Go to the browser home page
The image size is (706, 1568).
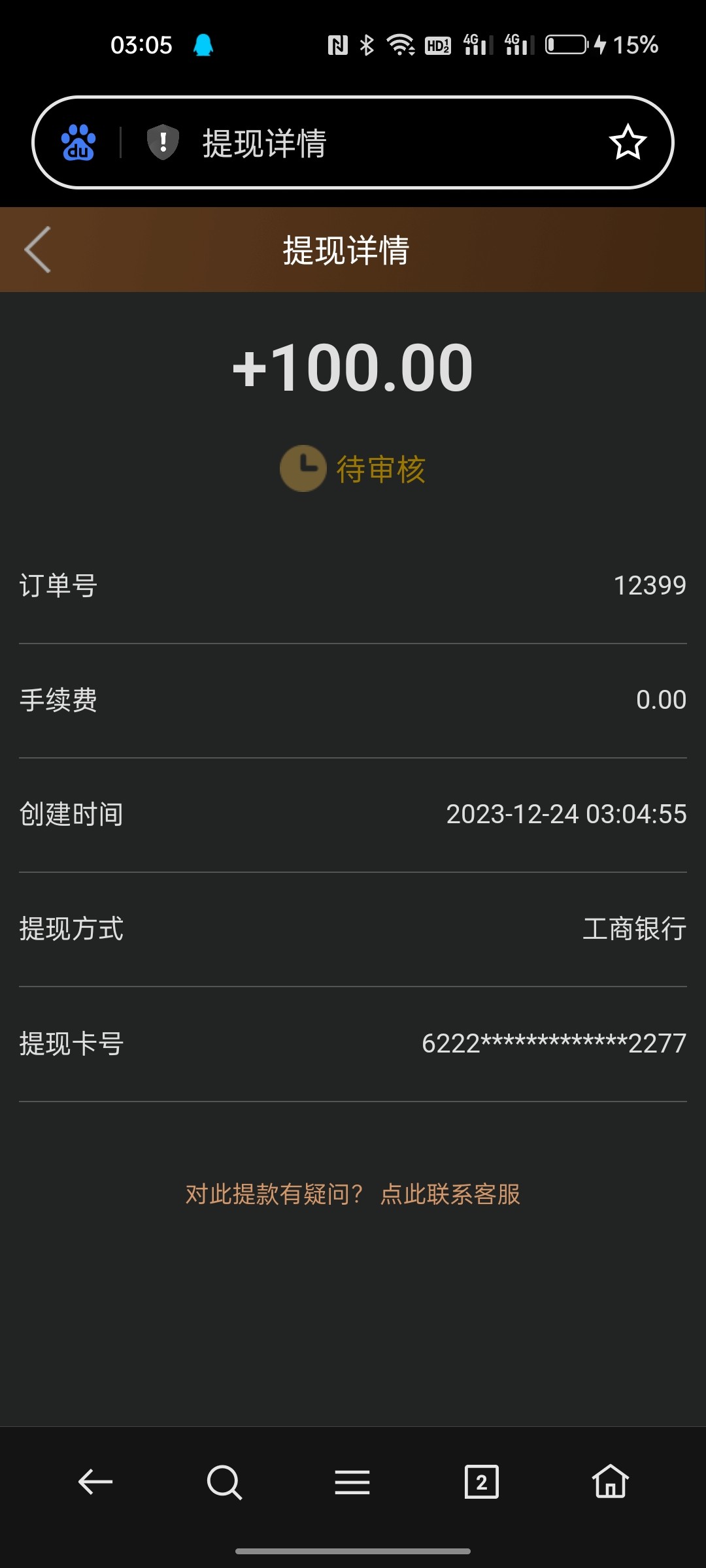click(x=611, y=1482)
